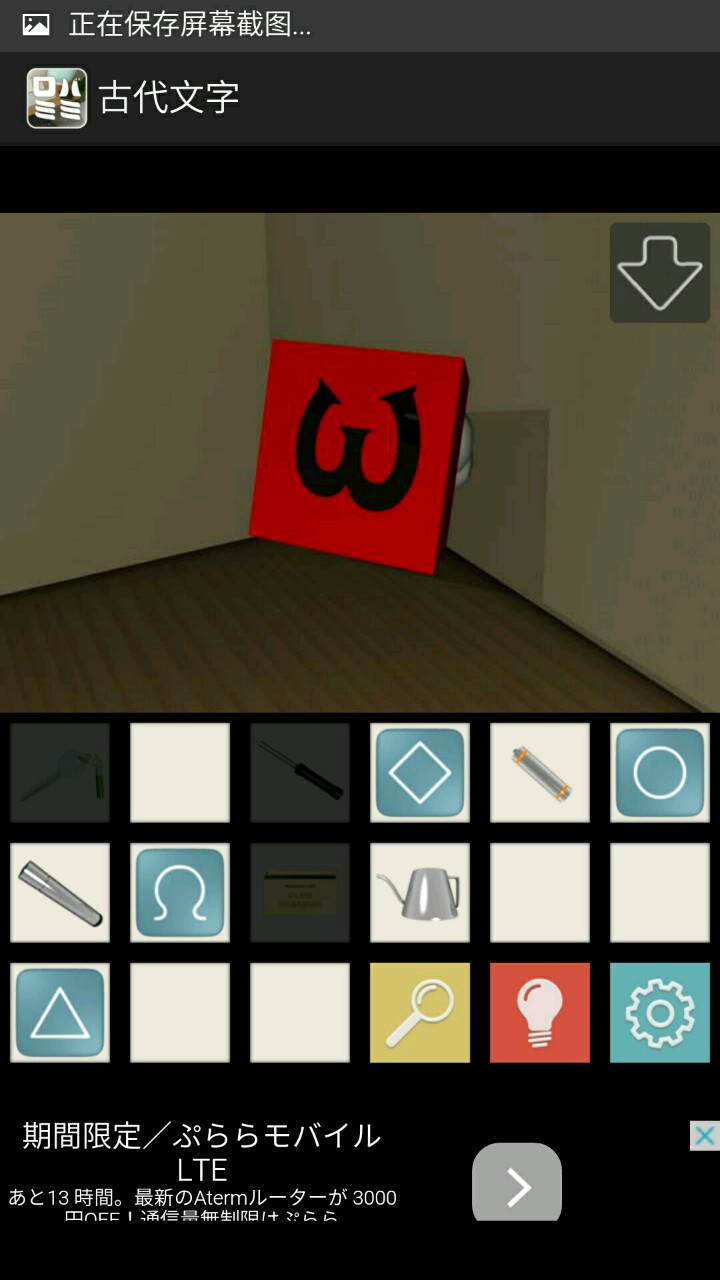Open the settings gear
Viewport: 720px width, 1280px height.
(660, 1013)
